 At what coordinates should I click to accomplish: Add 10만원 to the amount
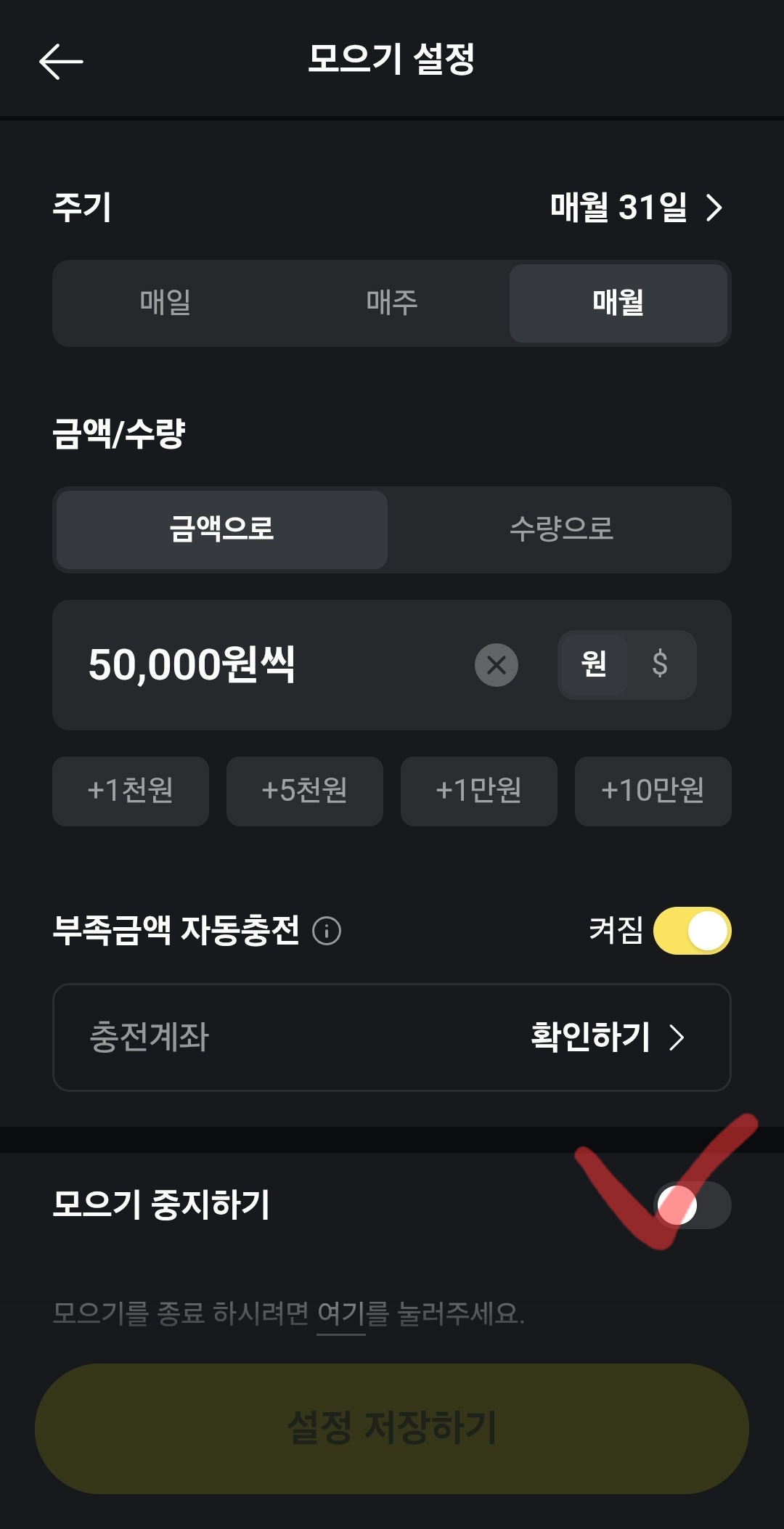(x=653, y=792)
